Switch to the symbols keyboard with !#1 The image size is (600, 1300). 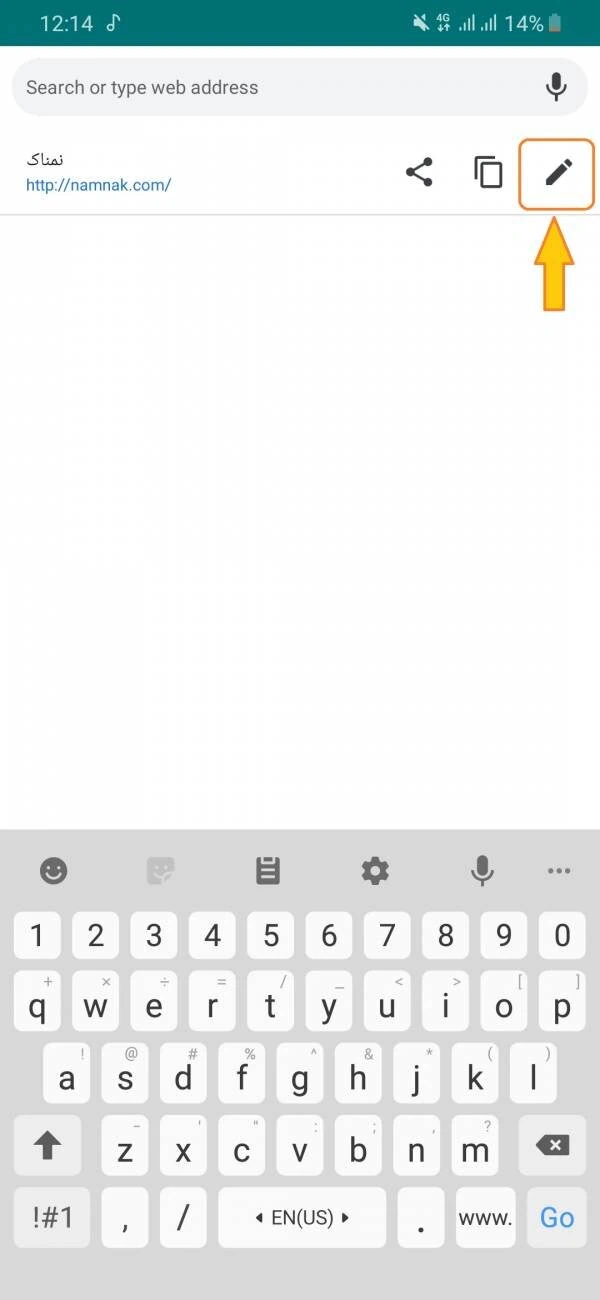click(52, 1217)
